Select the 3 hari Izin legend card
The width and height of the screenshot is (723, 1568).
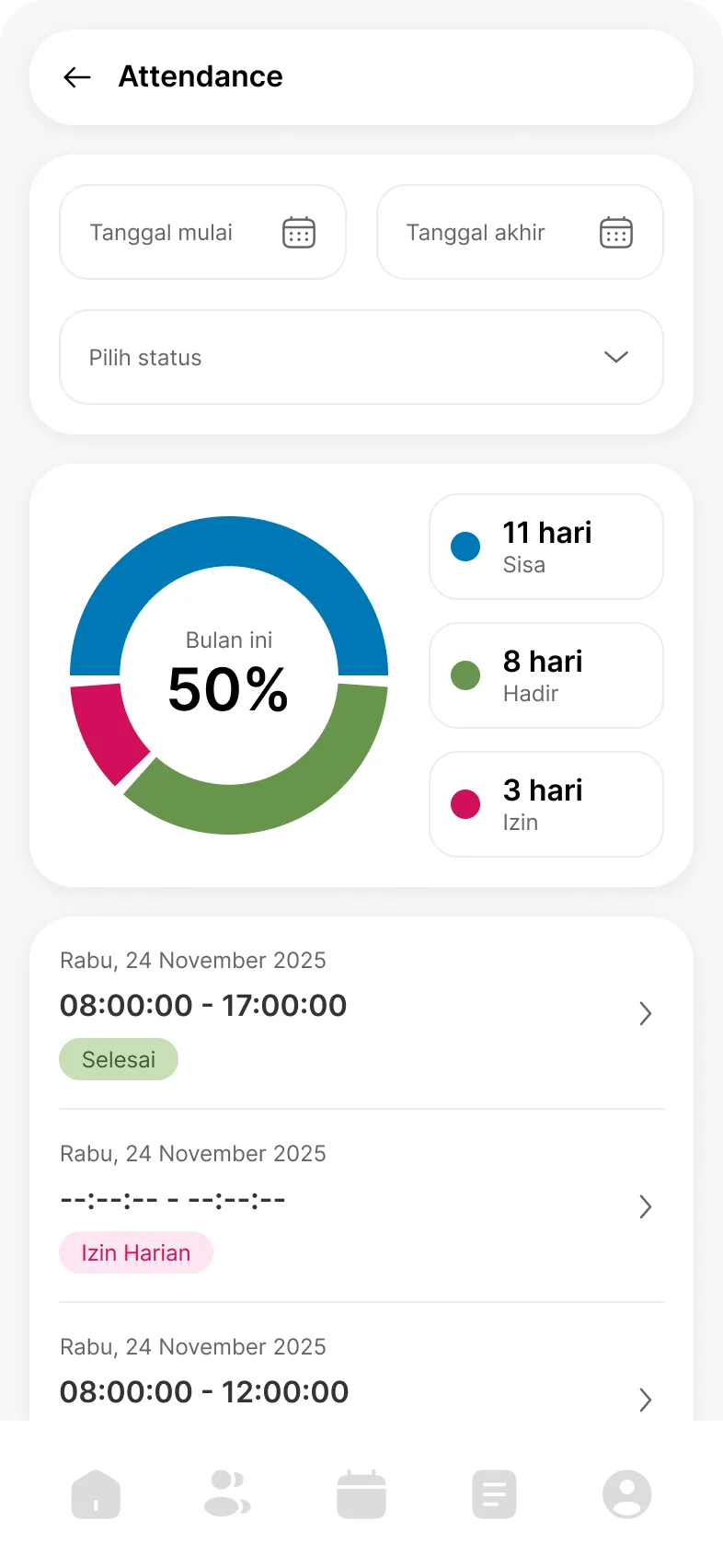[545, 803]
